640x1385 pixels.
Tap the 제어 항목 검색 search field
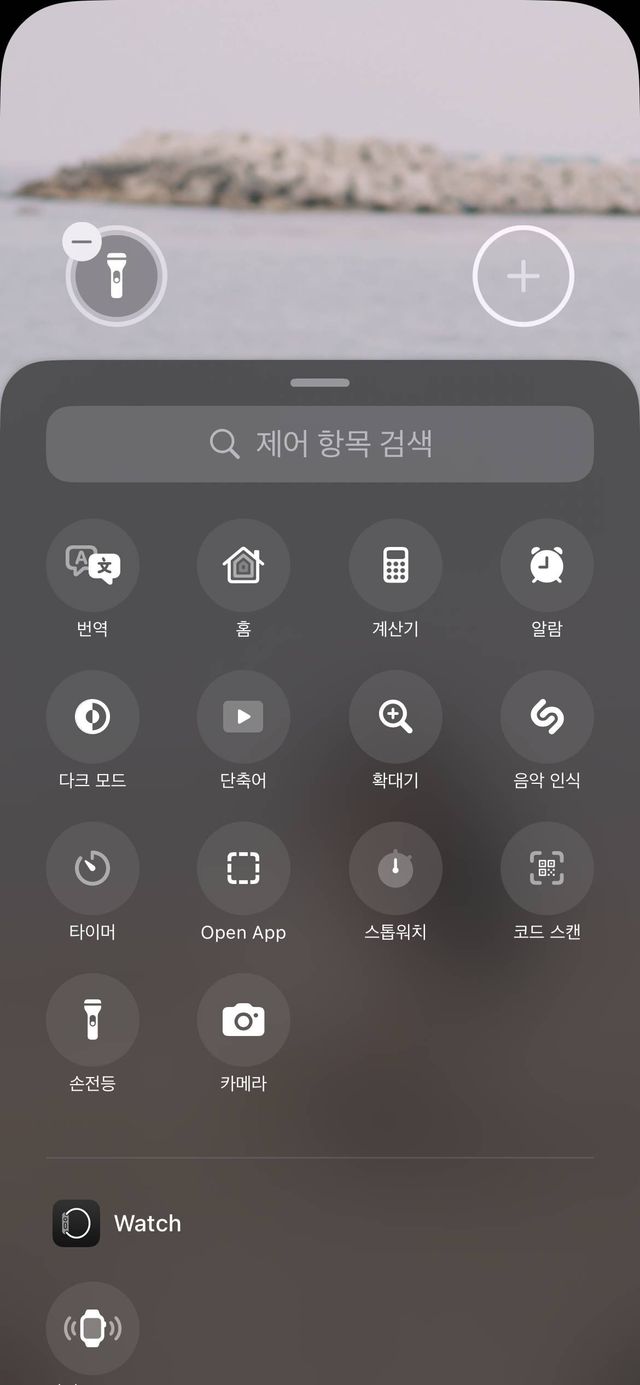tap(320, 444)
